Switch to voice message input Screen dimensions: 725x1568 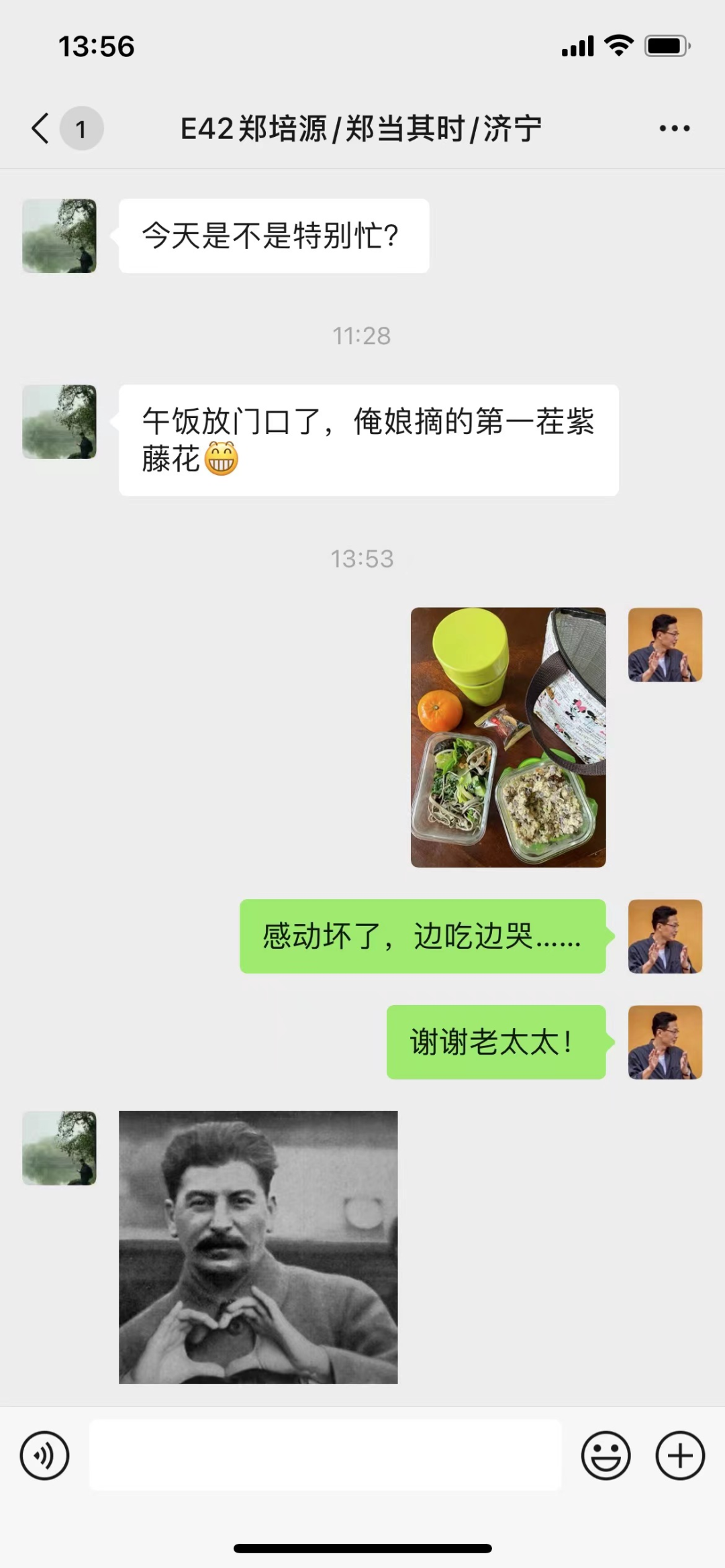point(44,1455)
